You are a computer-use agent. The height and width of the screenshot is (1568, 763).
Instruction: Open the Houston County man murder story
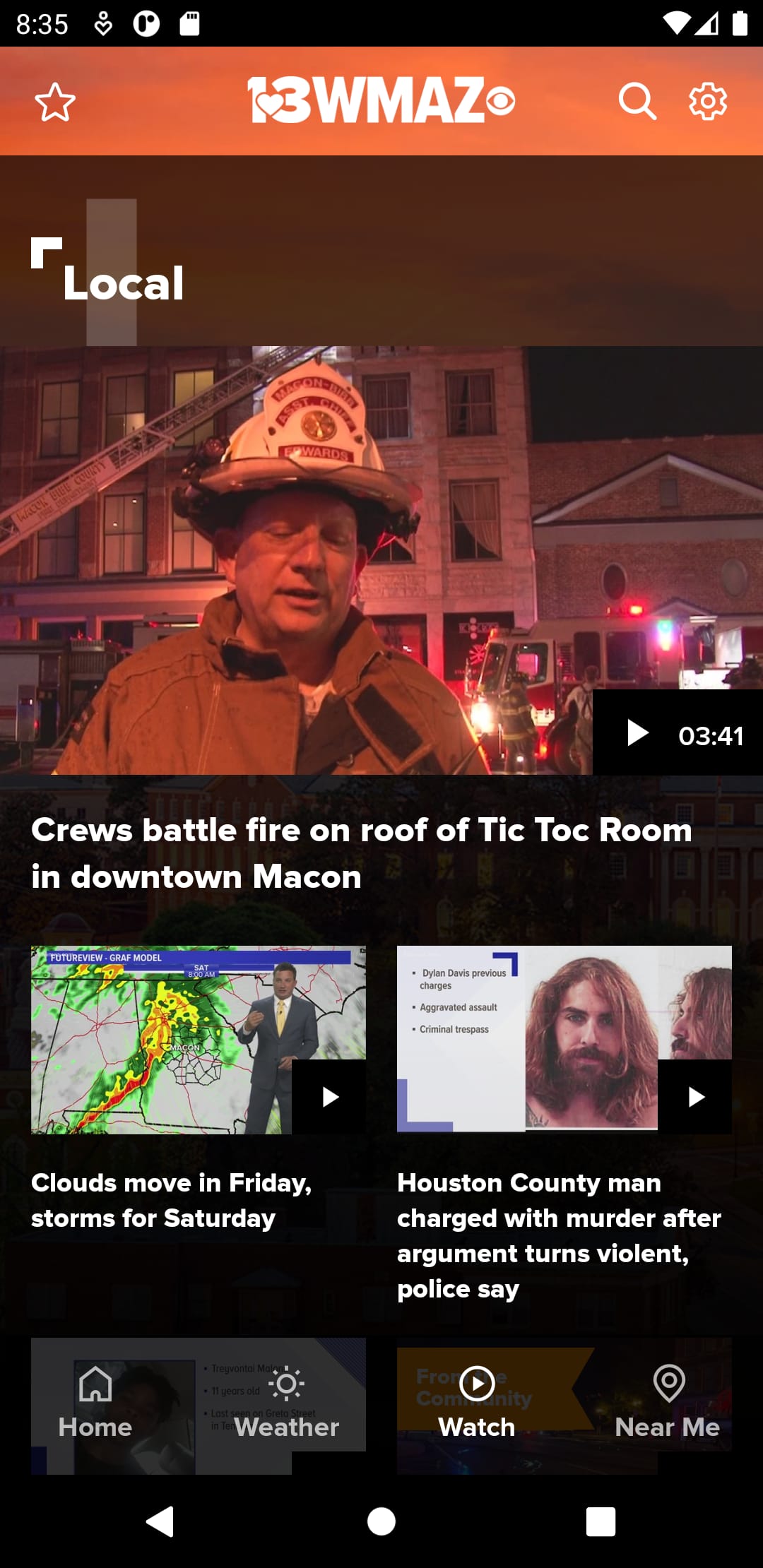pos(558,1235)
